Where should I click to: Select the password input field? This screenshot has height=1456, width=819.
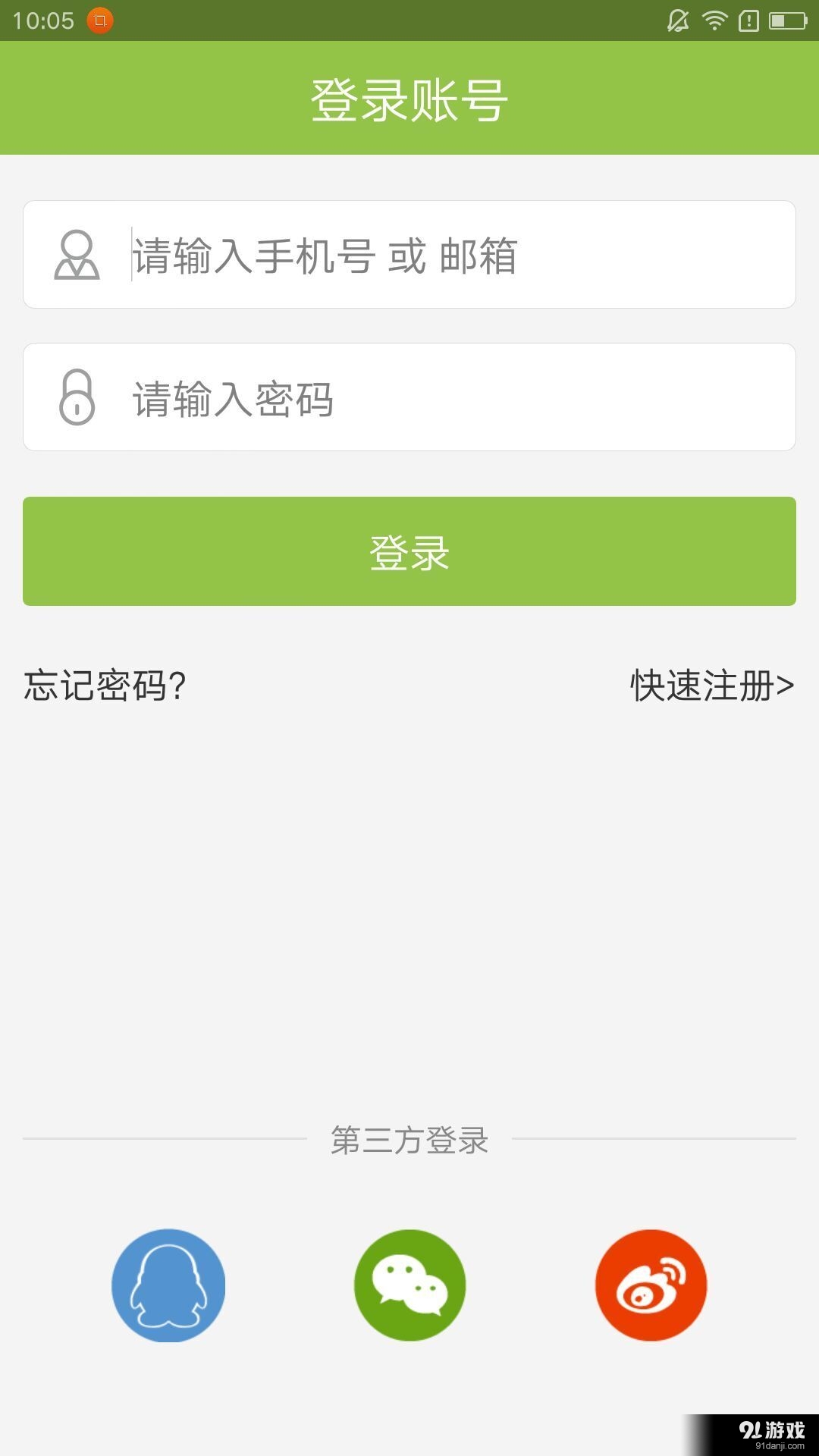coord(409,397)
